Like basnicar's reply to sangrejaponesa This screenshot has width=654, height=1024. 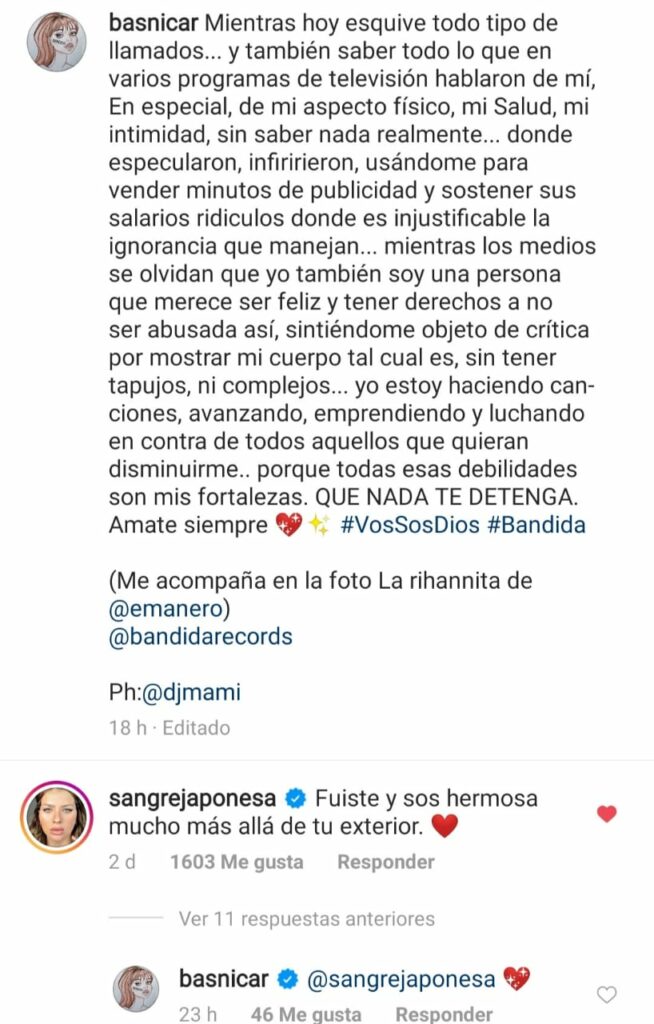[606, 993]
